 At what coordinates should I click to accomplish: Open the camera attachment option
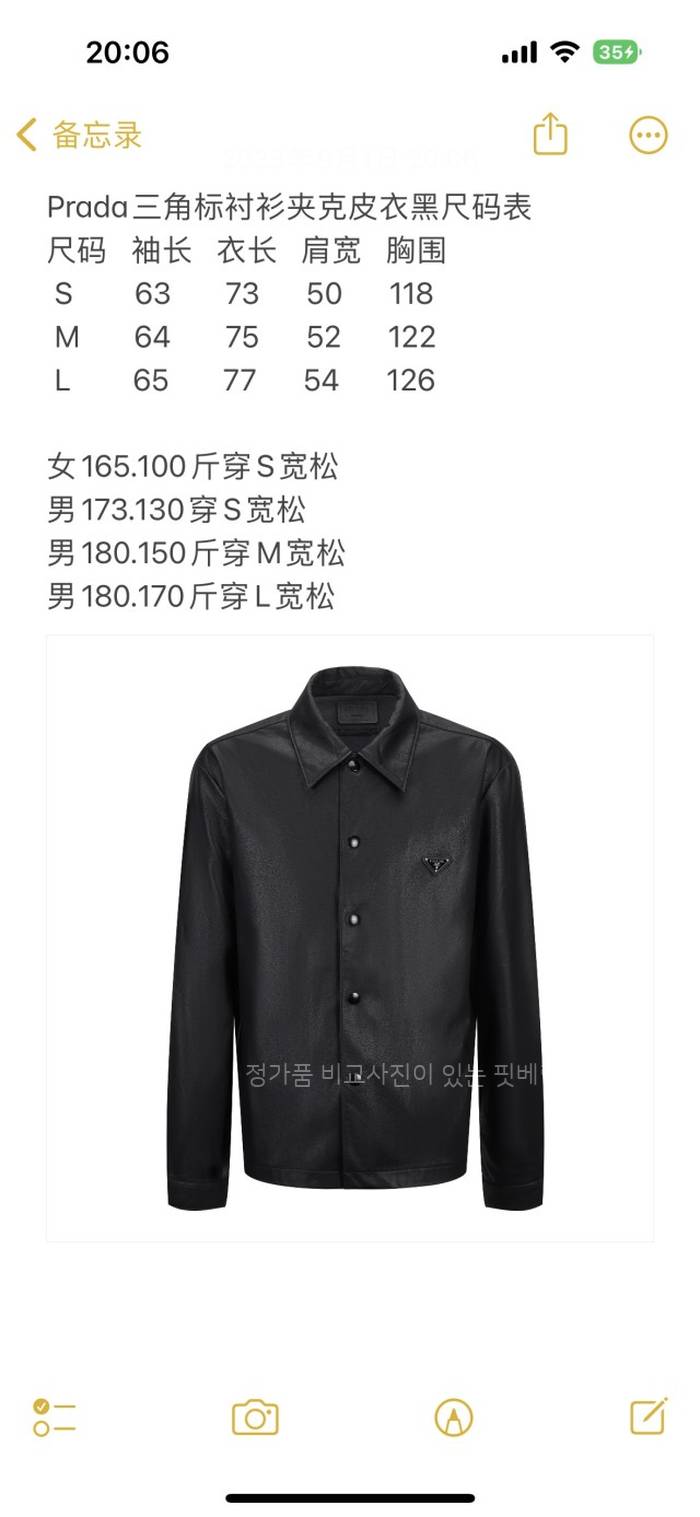[x=255, y=1417]
